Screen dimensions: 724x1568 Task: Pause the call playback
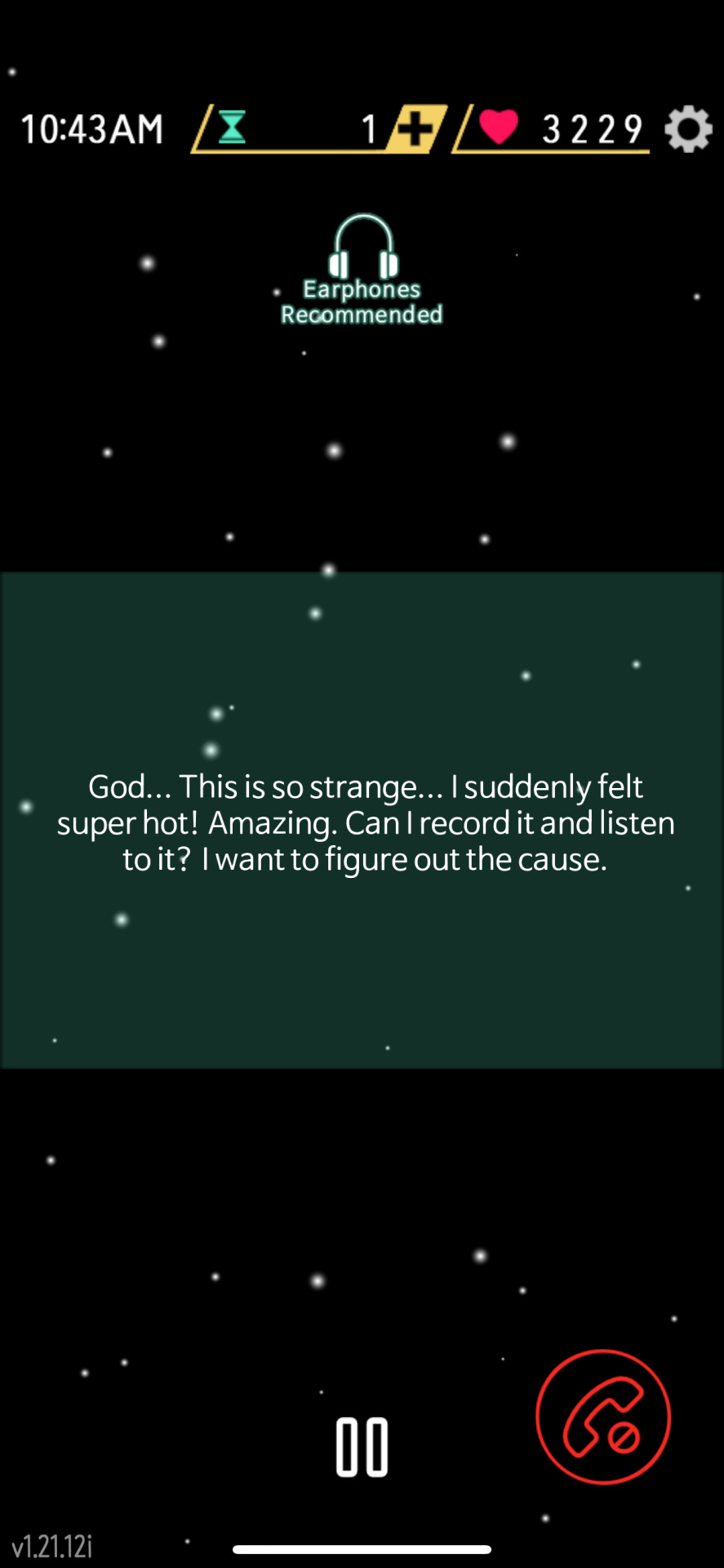362,1447
